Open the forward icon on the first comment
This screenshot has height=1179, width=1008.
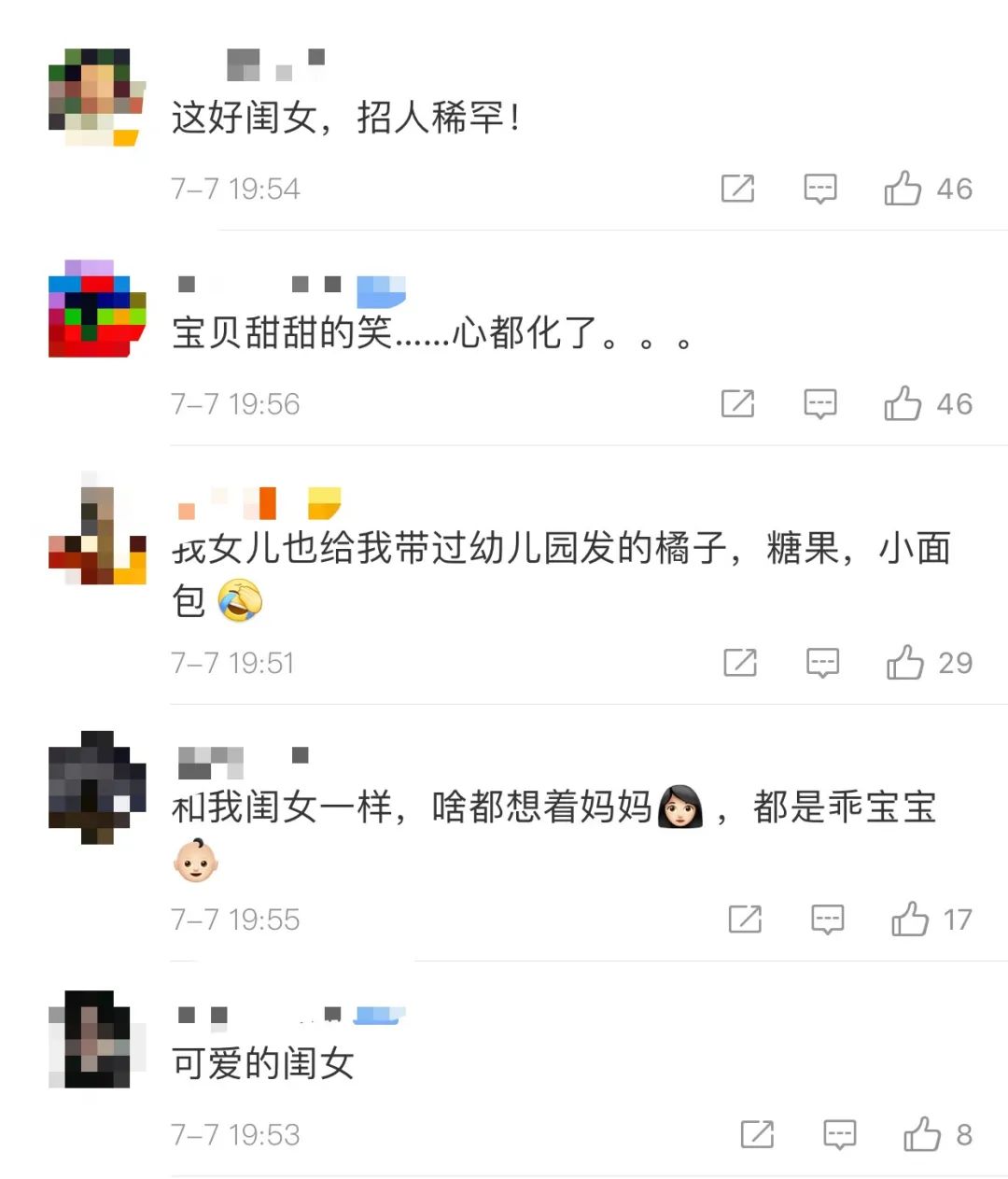point(738,189)
